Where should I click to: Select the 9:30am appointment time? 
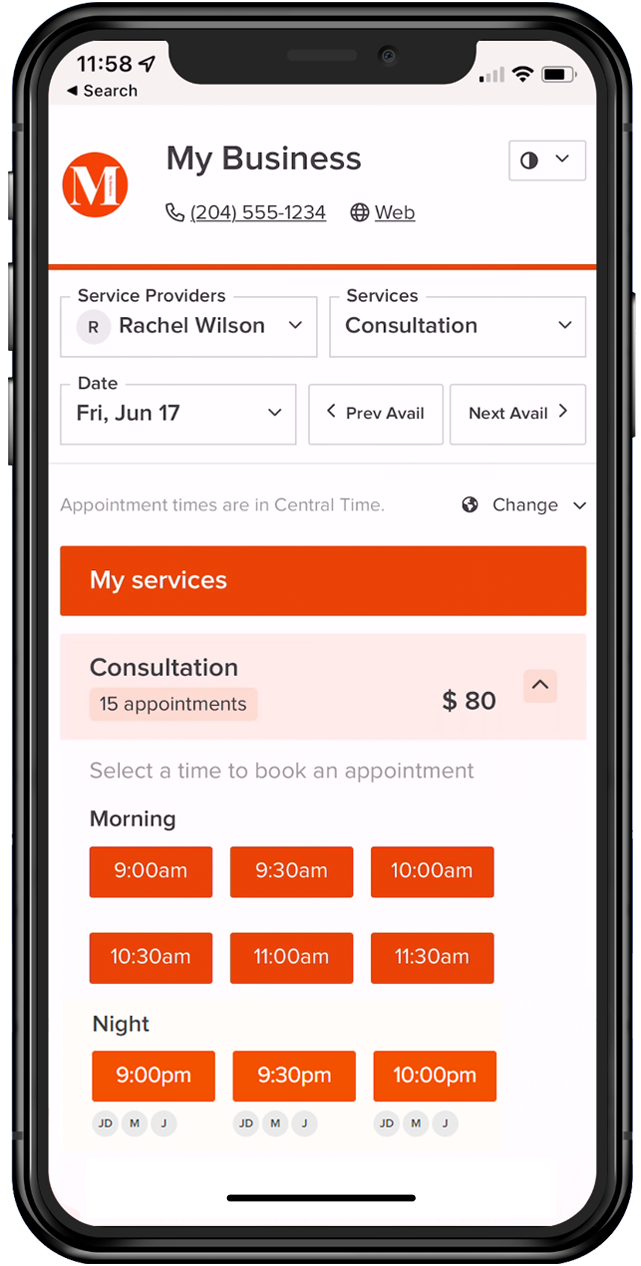(291, 871)
